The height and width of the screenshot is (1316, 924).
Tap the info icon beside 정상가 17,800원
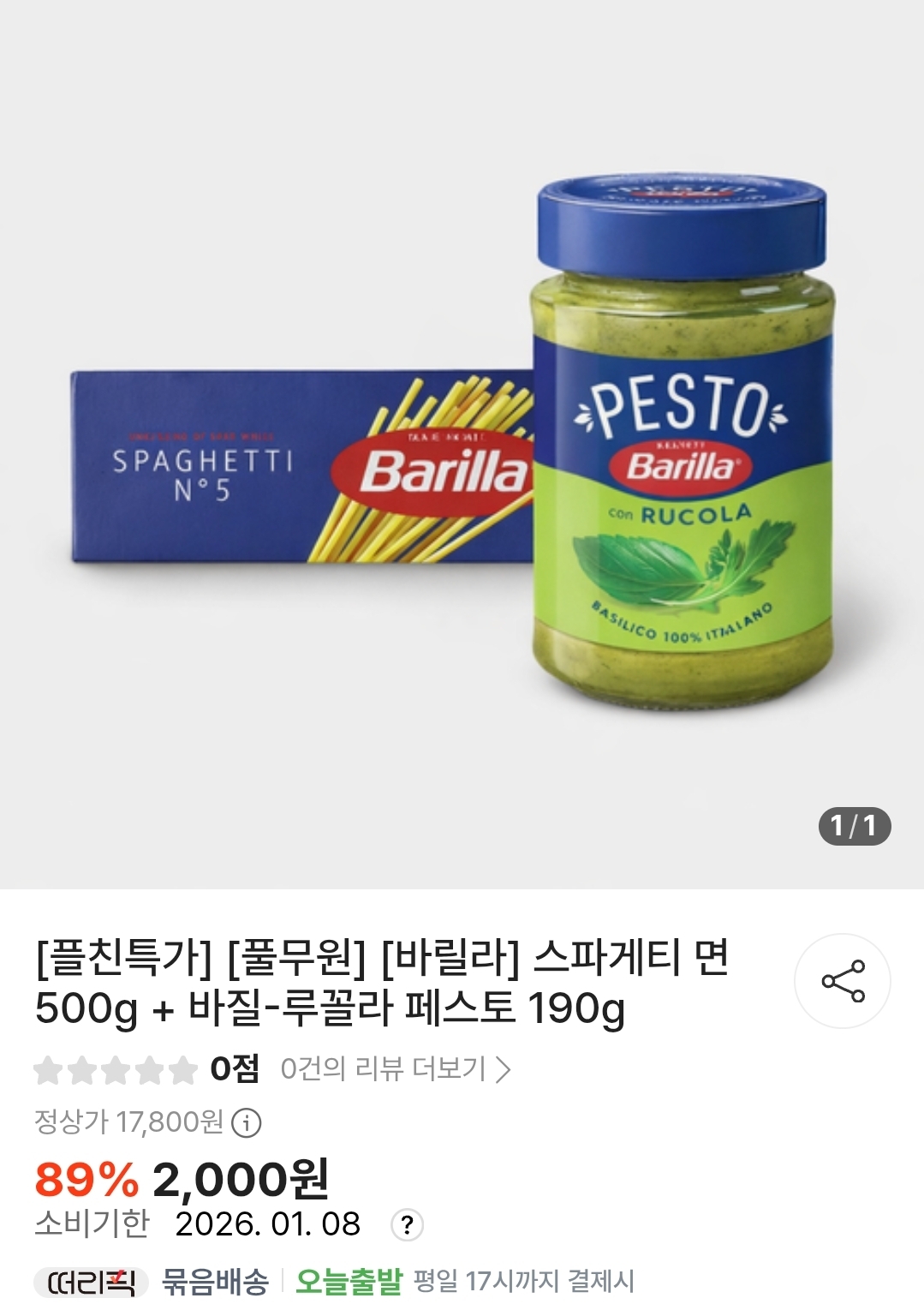coord(247,1122)
